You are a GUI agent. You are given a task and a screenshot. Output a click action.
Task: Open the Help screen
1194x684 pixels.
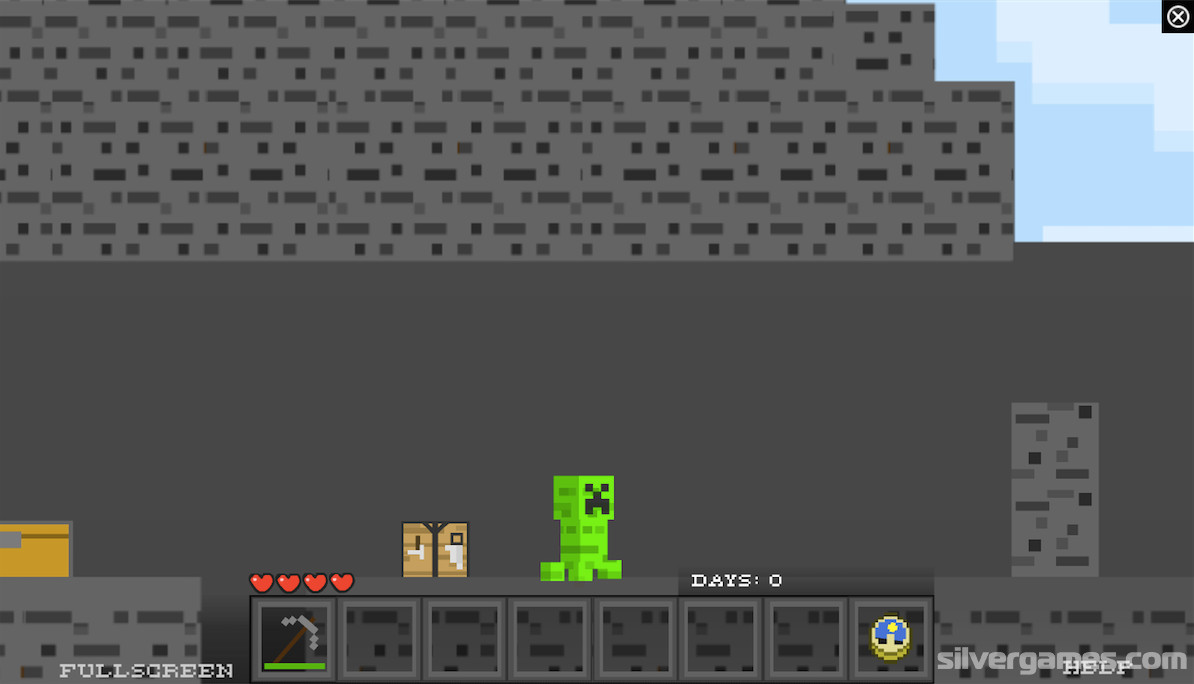[1097, 668]
